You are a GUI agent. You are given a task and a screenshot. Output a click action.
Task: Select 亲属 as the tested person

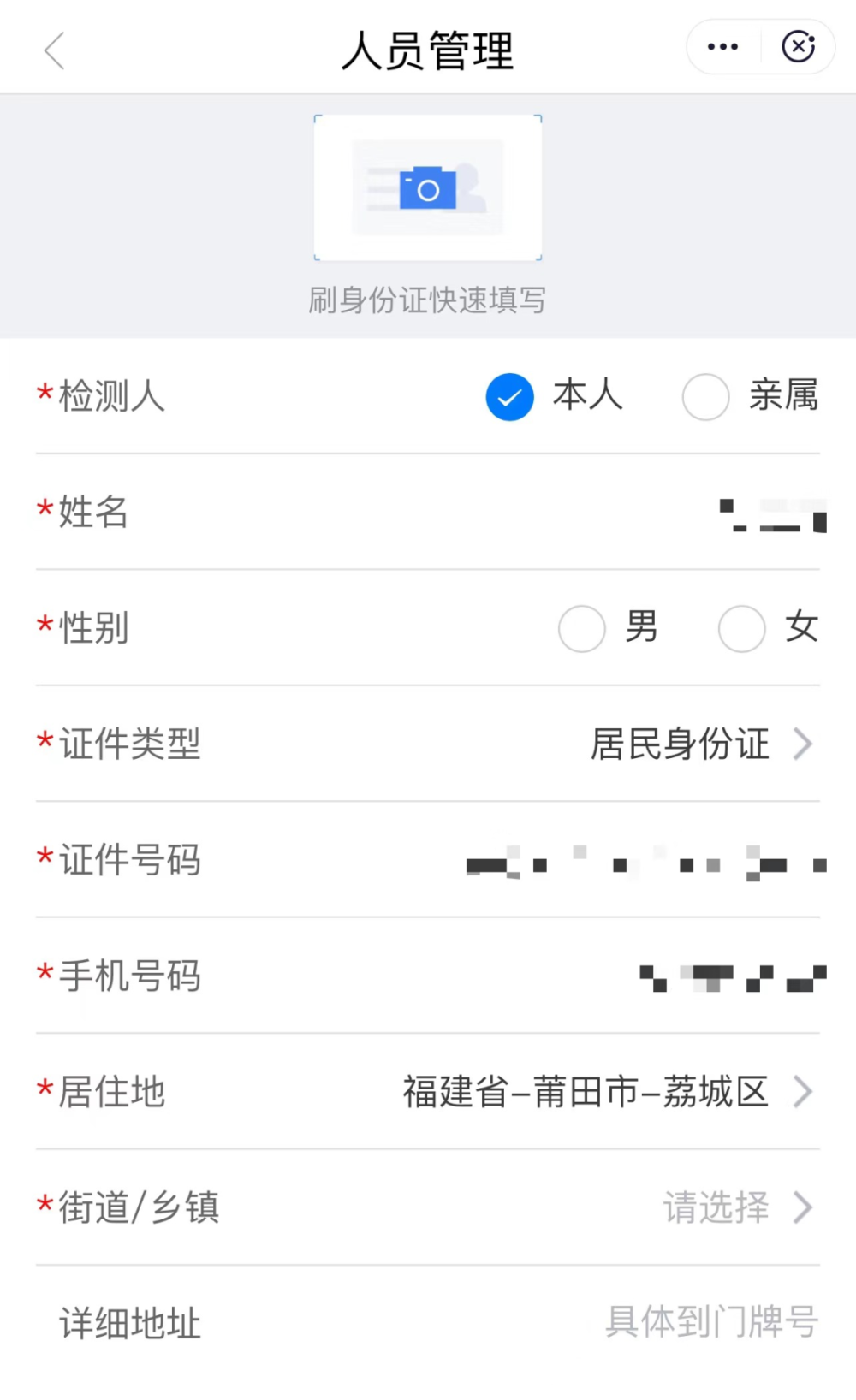click(x=706, y=397)
